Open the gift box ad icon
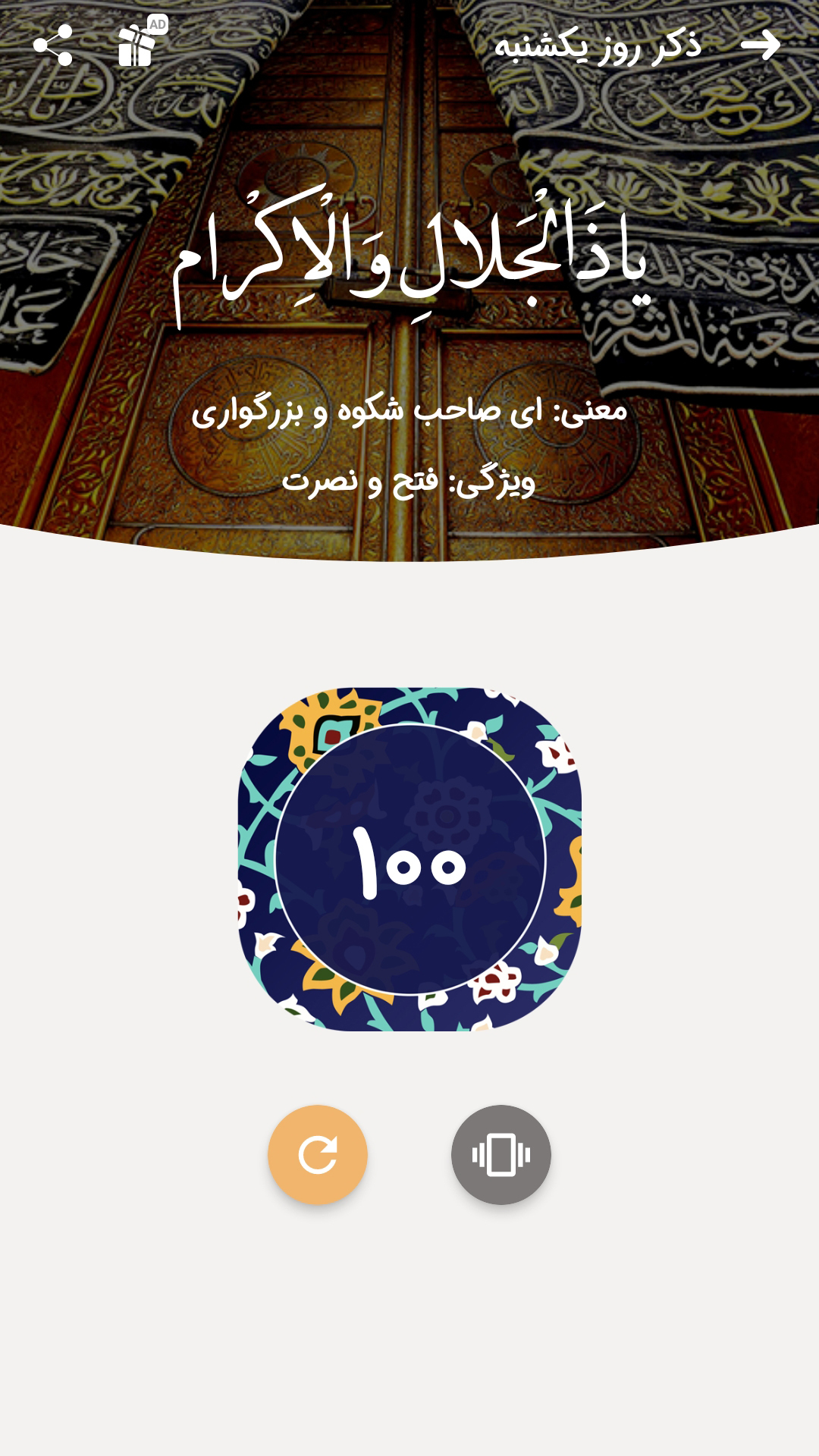 (136, 47)
